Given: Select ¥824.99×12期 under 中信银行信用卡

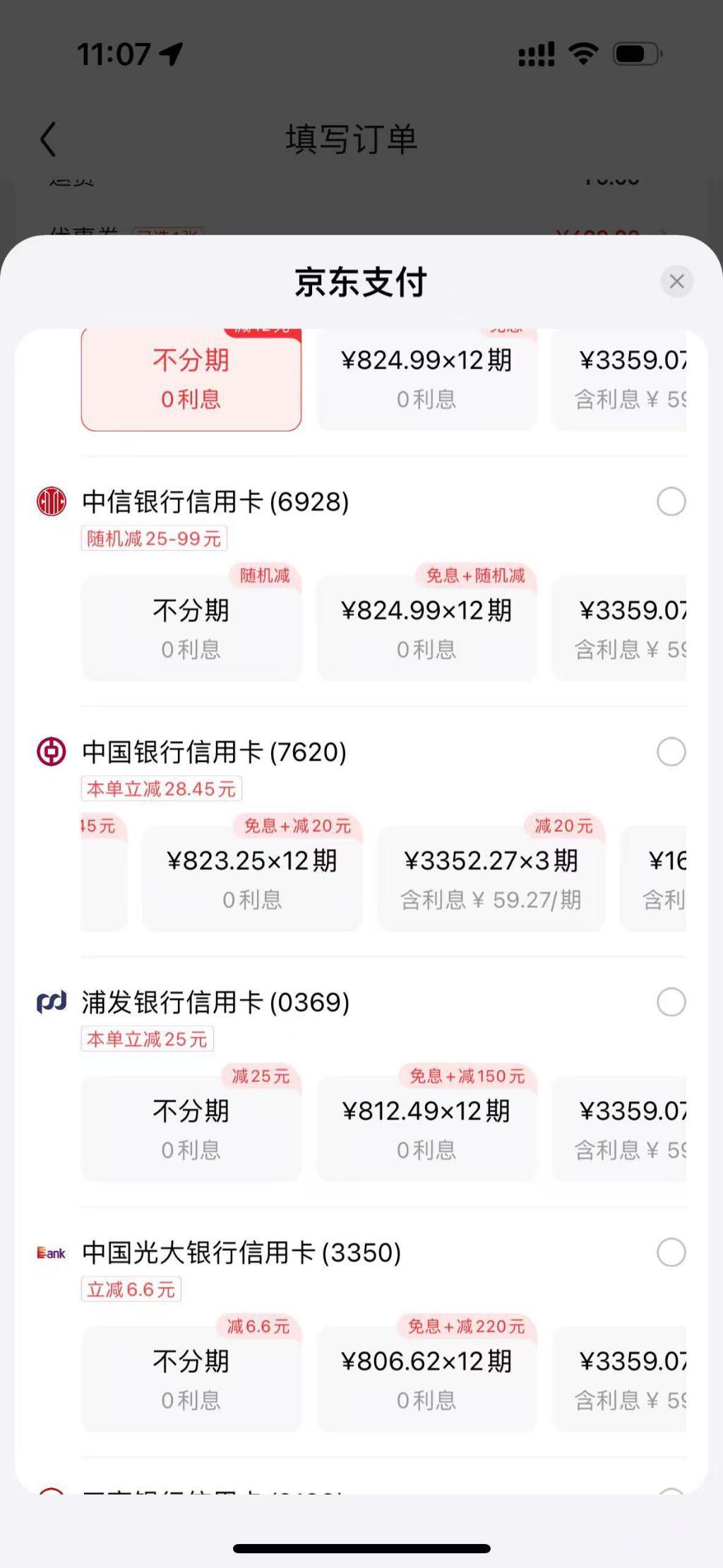Looking at the screenshot, I should [426, 628].
